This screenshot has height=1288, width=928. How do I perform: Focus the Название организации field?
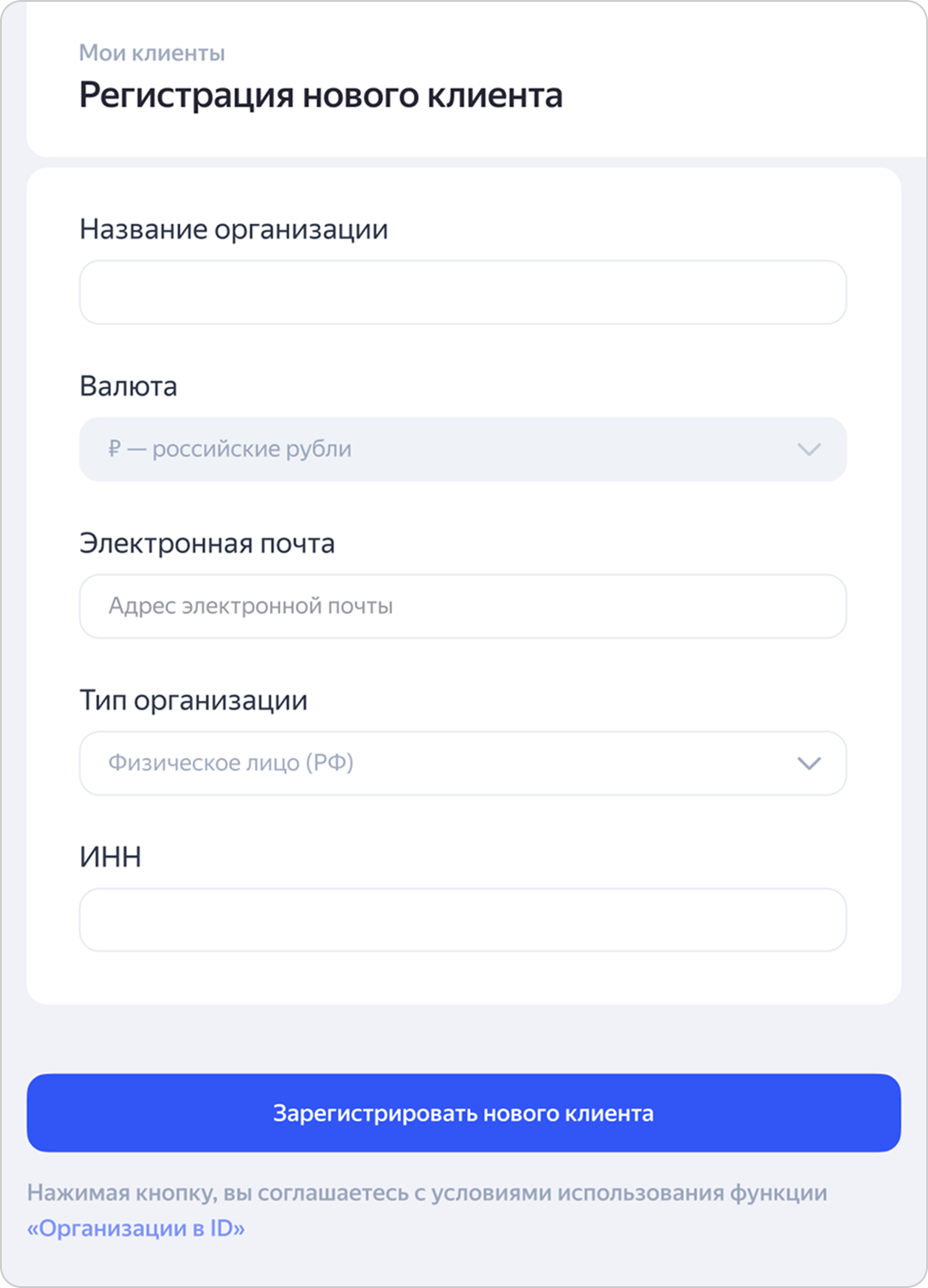pos(462,293)
